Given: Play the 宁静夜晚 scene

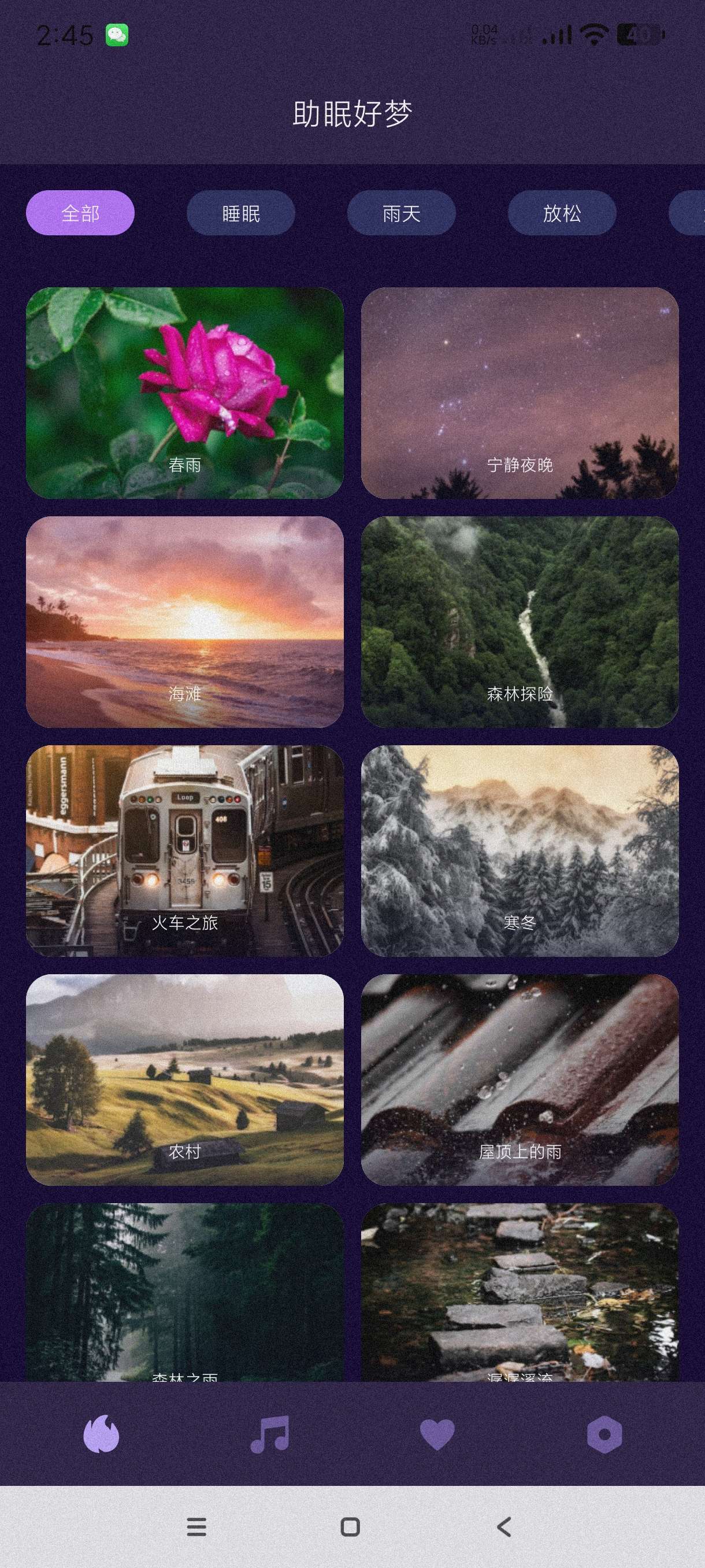Looking at the screenshot, I should tap(520, 393).
